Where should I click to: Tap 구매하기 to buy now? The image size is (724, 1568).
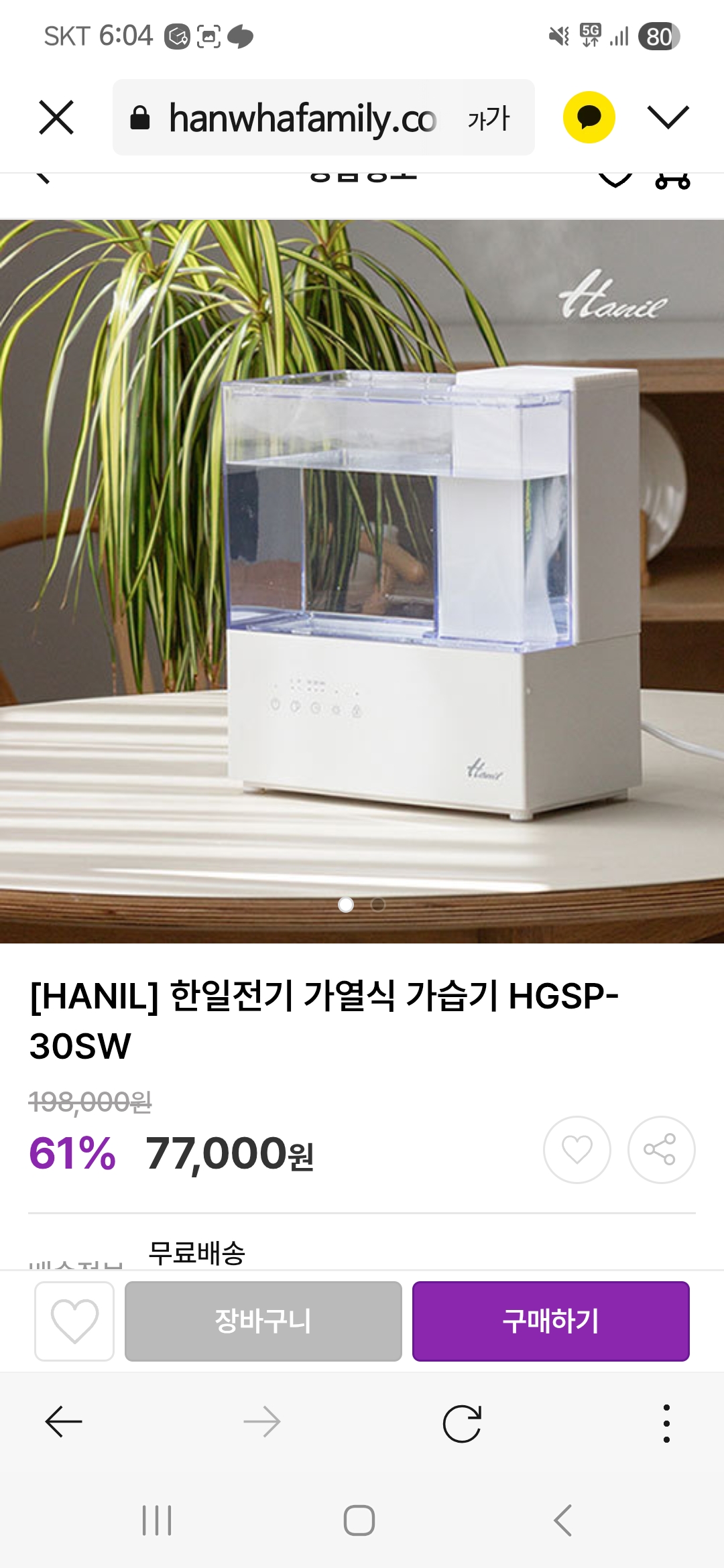(x=550, y=1321)
